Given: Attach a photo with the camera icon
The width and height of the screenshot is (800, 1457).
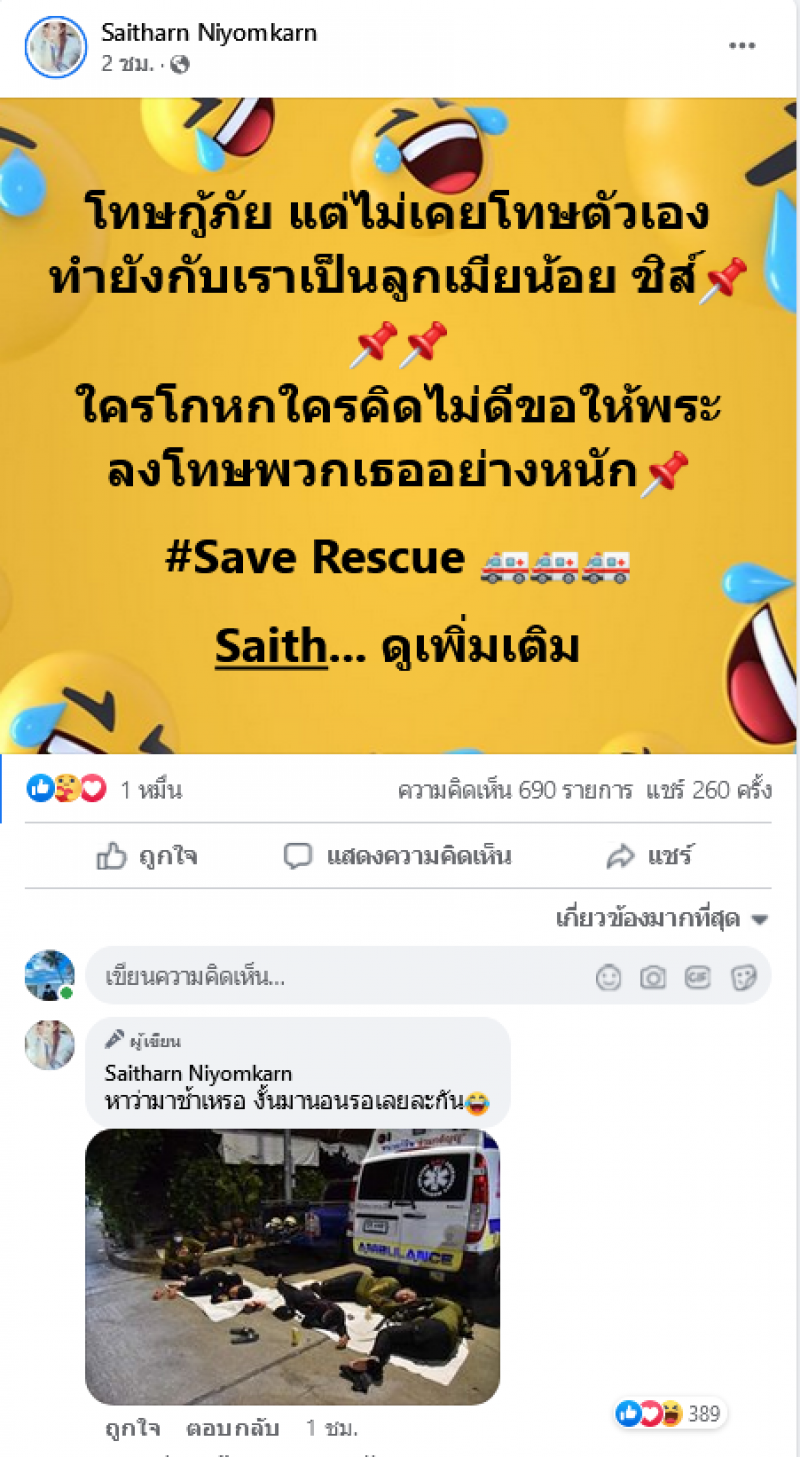Looking at the screenshot, I should (653, 977).
